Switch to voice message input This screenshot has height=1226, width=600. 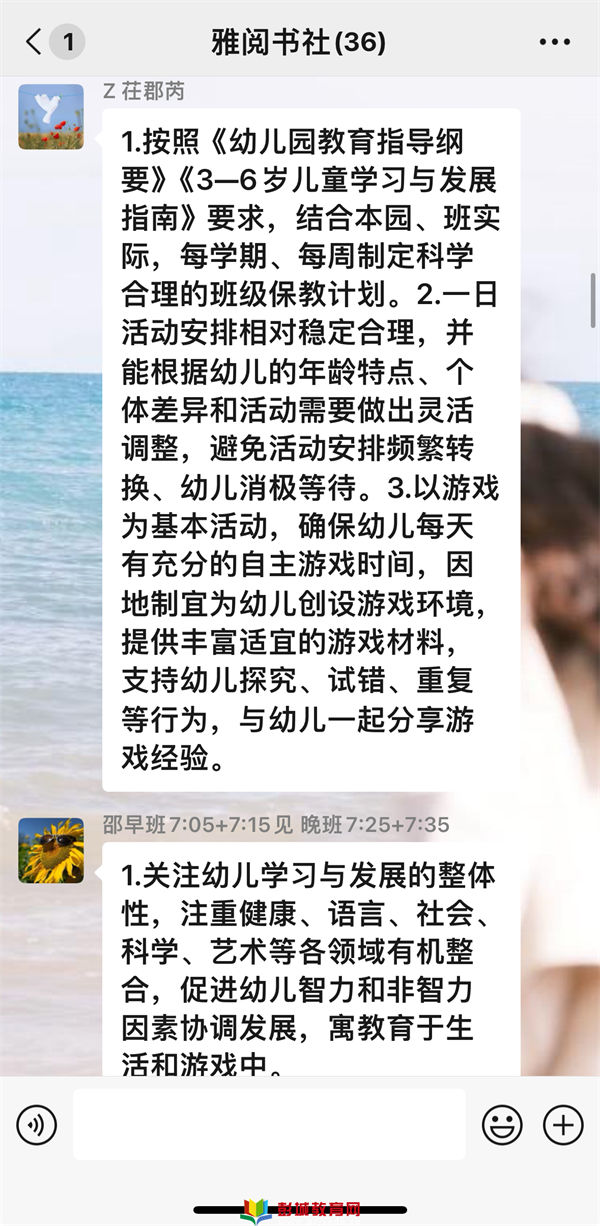[x=37, y=1125]
